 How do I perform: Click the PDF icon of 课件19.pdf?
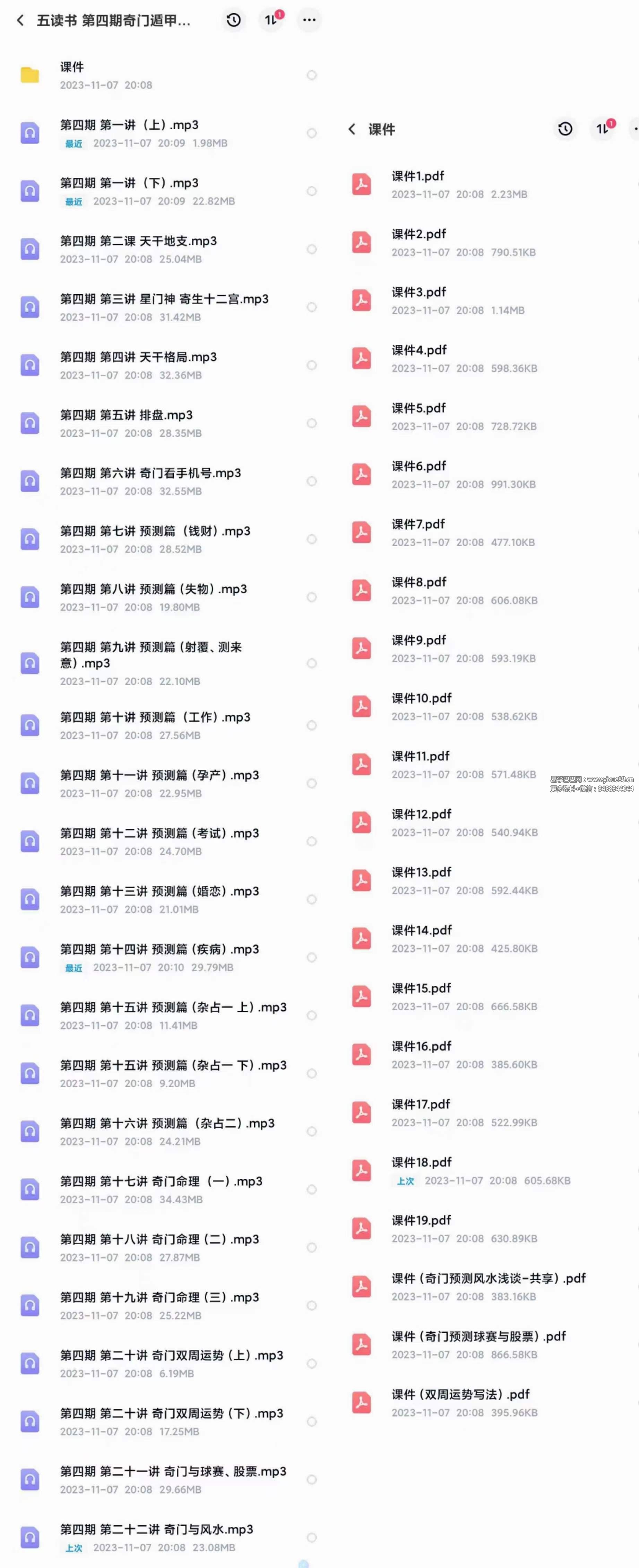tap(361, 1229)
